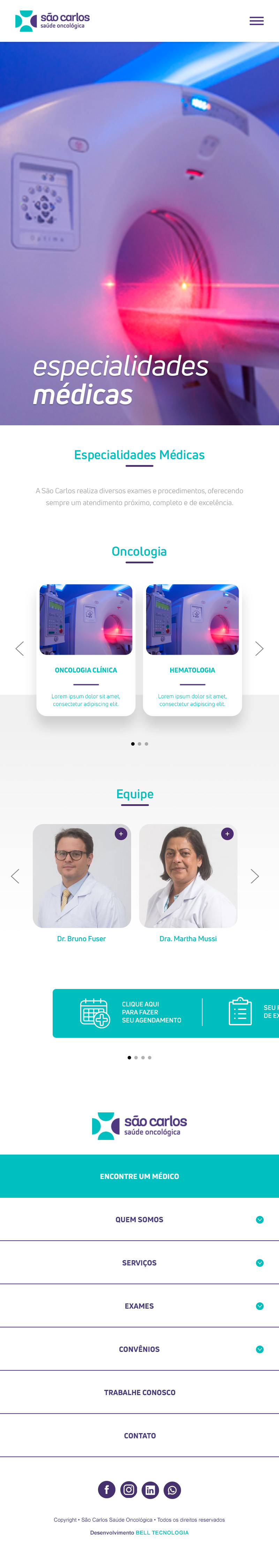Visit the Facebook page
The height and width of the screenshot is (1568, 279).
[x=107, y=1489]
